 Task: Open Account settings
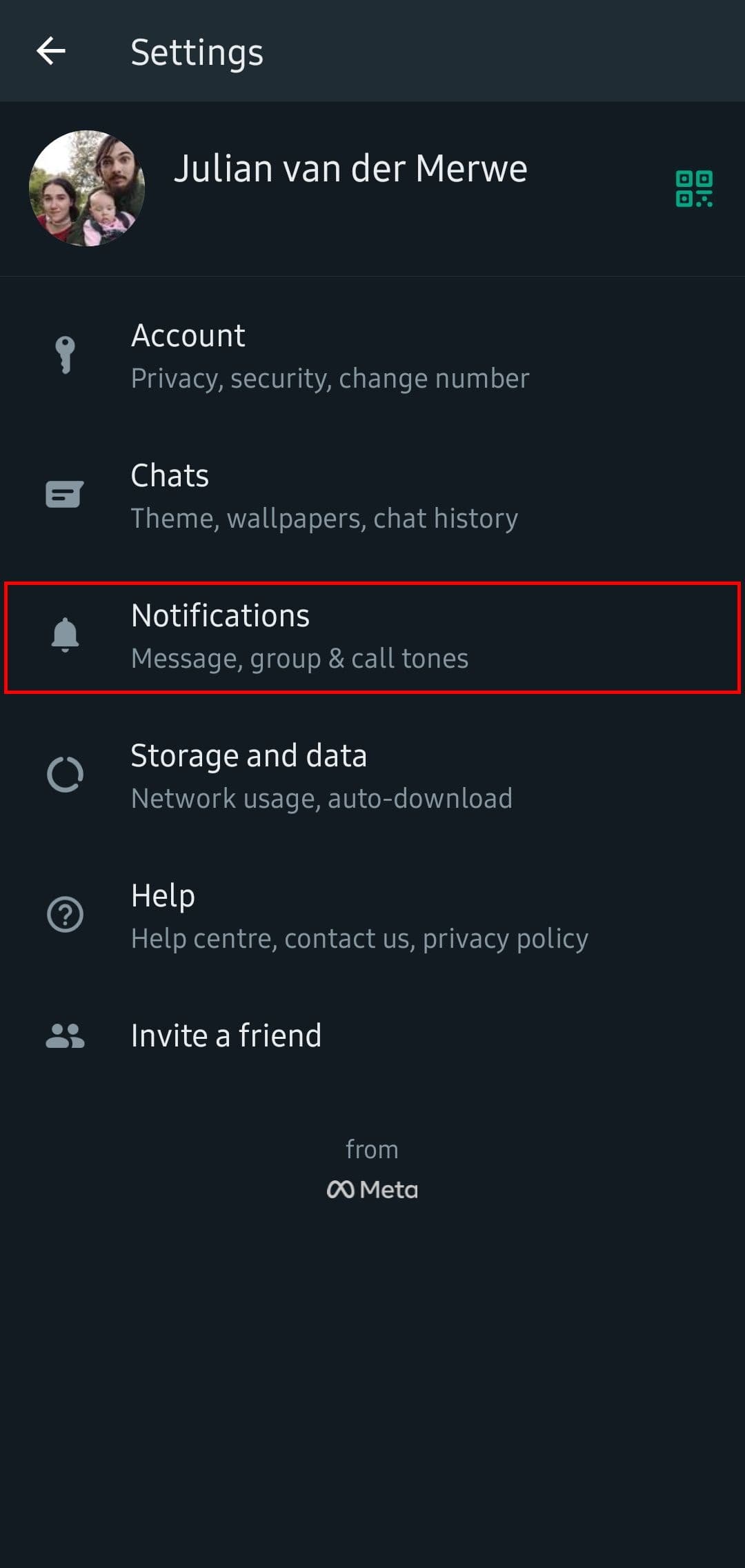[x=330, y=356]
